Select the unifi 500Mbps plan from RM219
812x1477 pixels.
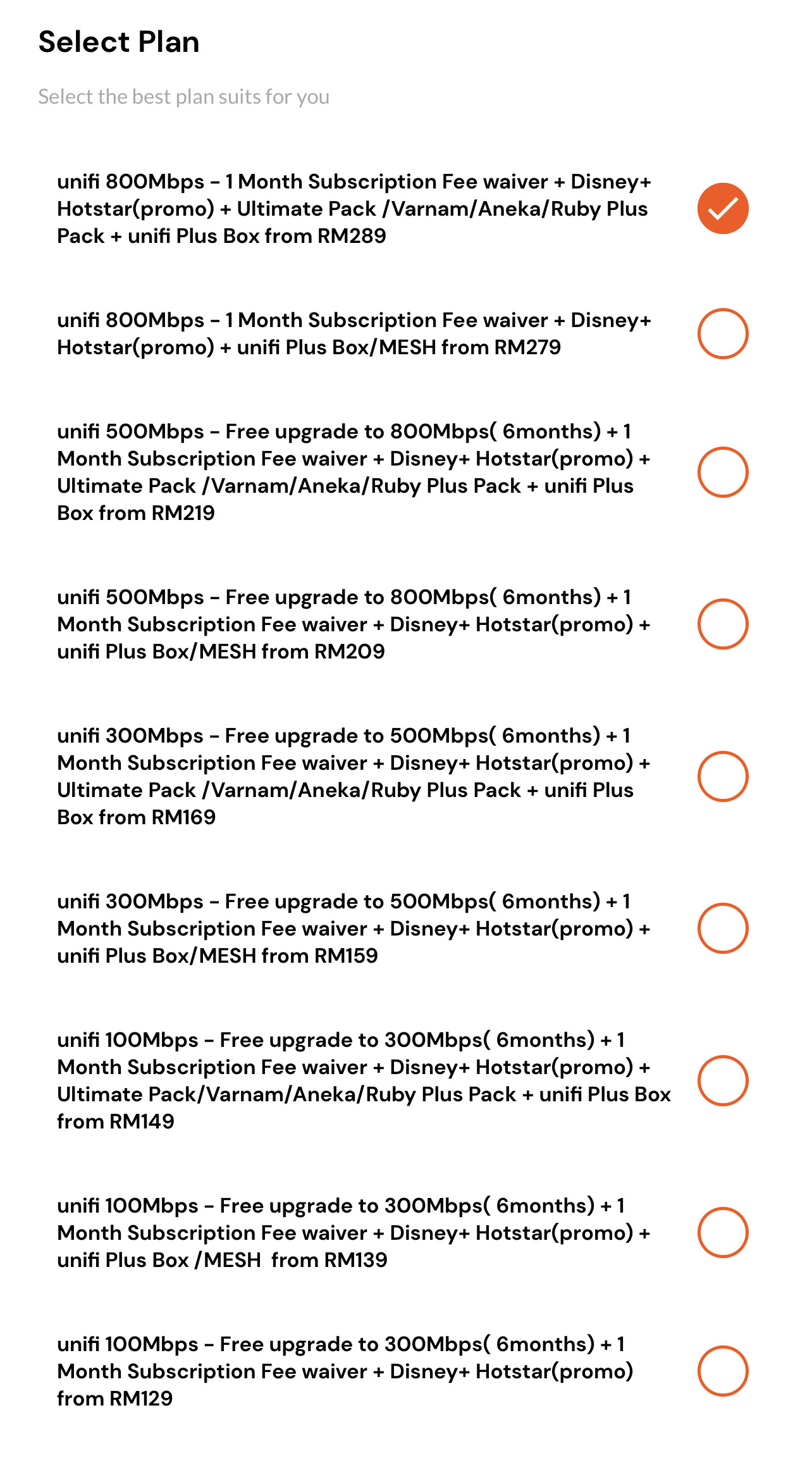click(x=722, y=472)
